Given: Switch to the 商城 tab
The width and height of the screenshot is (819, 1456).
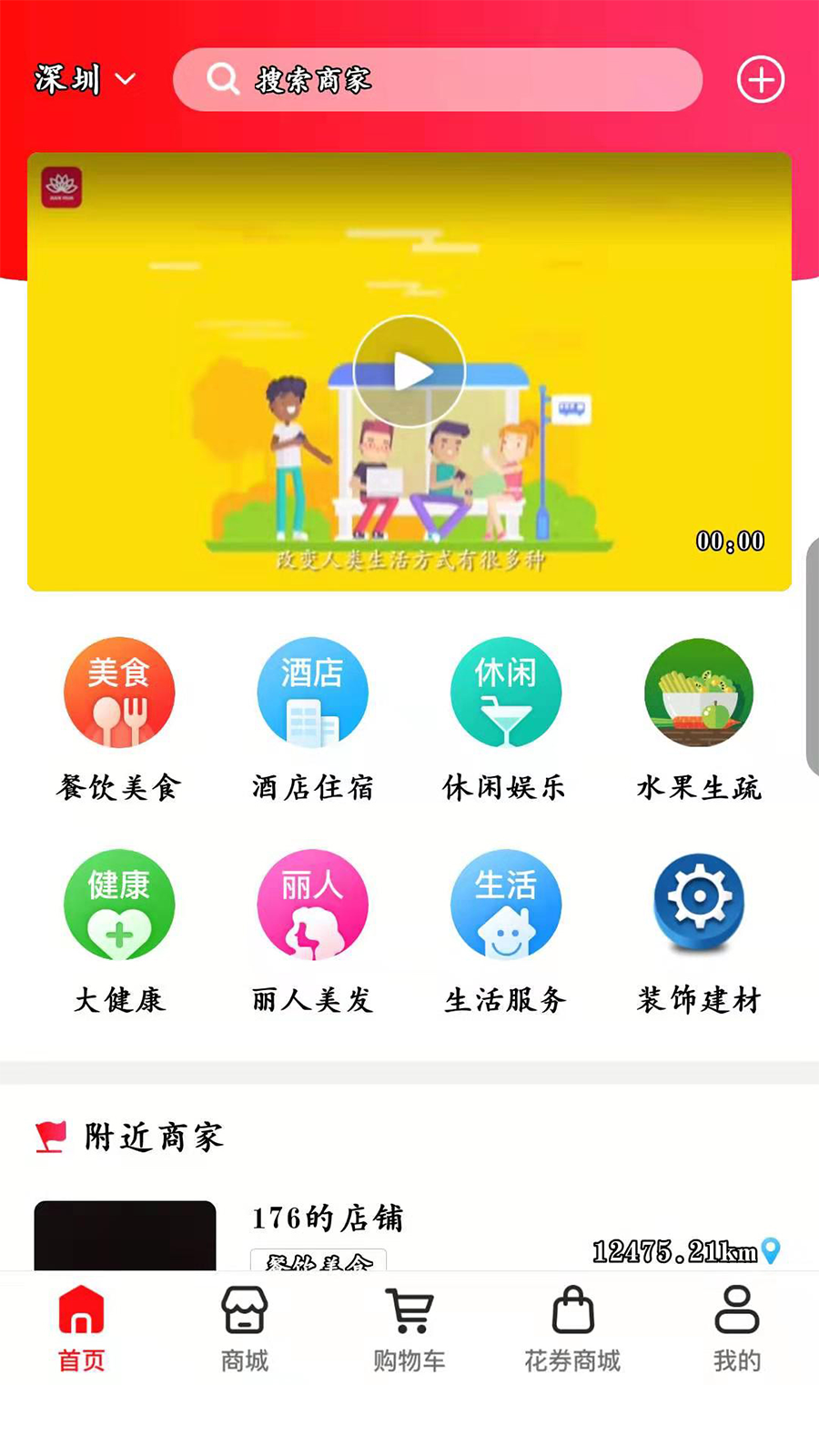Looking at the screenshot, I should (245, 1329).
